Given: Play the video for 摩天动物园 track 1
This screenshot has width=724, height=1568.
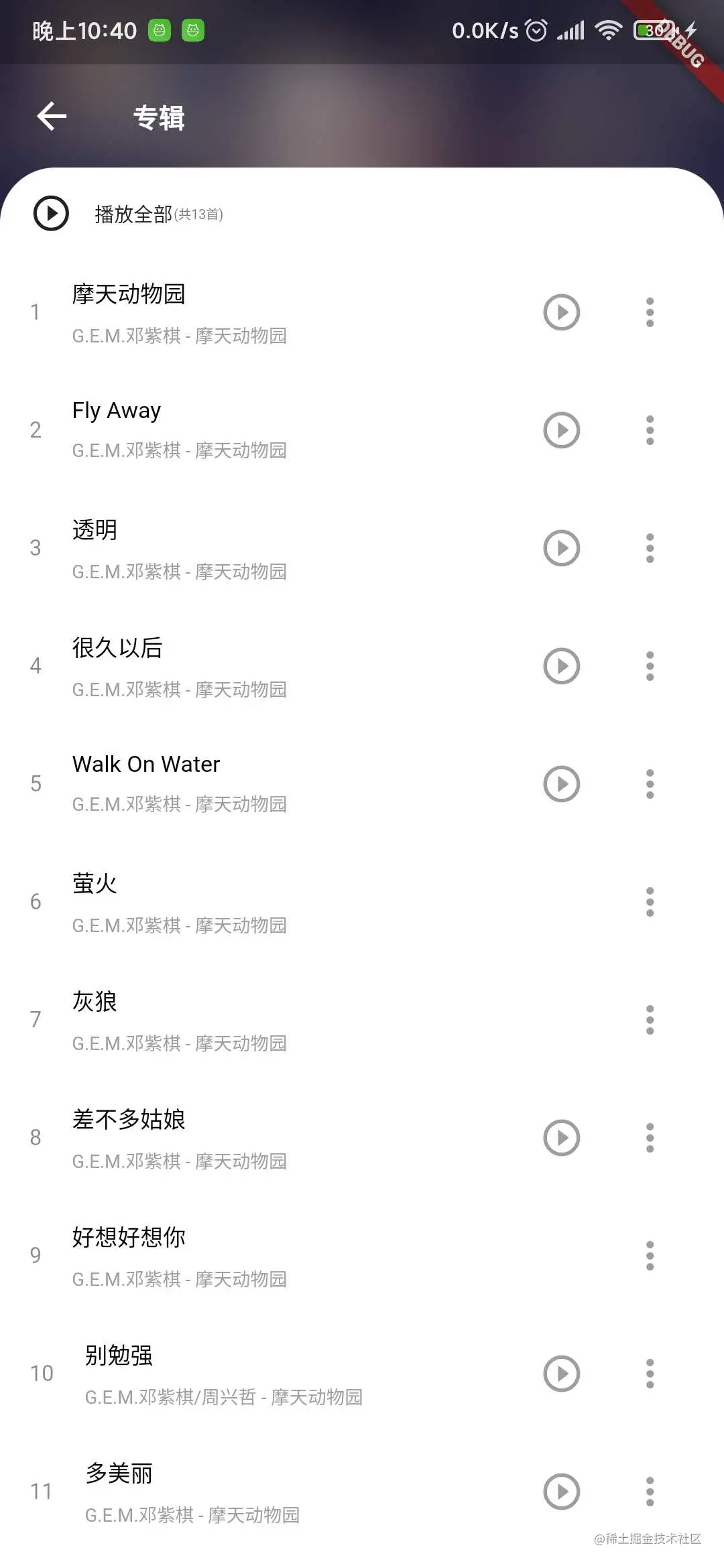Looking at the screenshot, I should (x=561, y=312).
